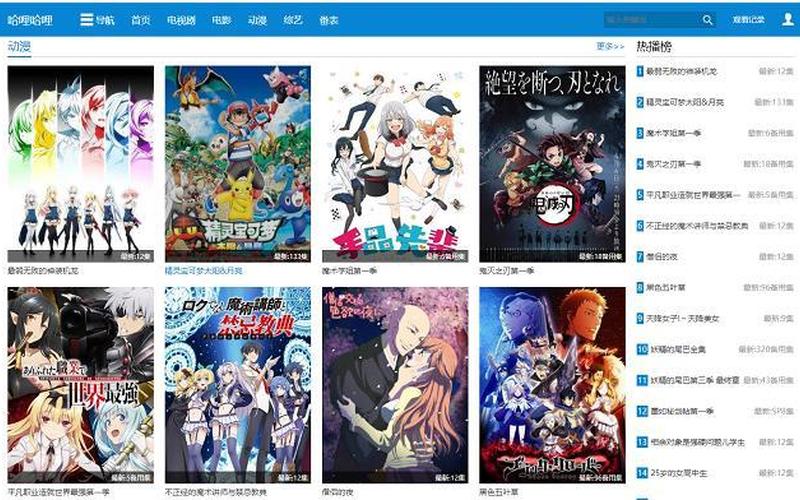Switch to the 电视剧 tab

[x=181, y=19]
